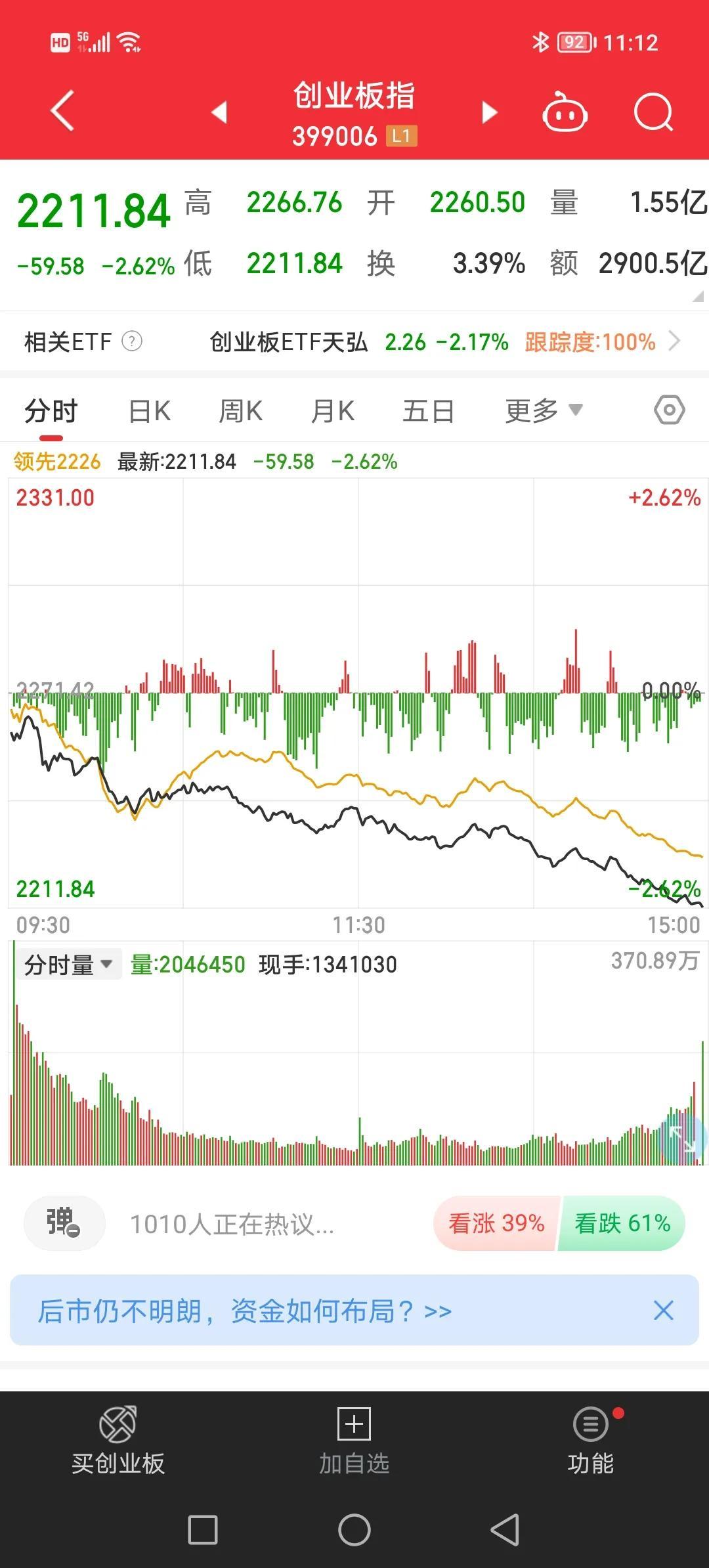Screen dimensions: 709x1568
Task: Expand the chart to full screen
Action: 683,1139
